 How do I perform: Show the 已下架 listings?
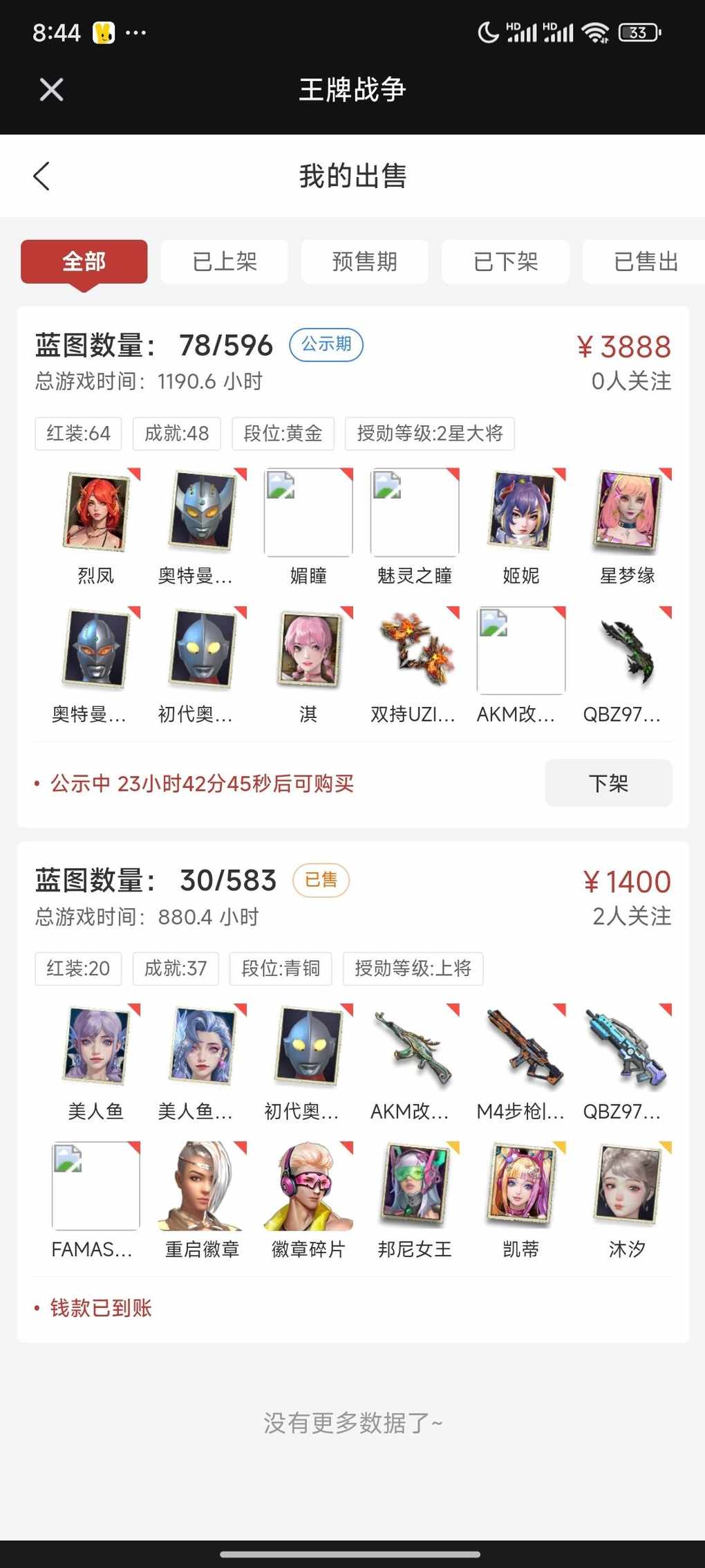tap(505, 261)
